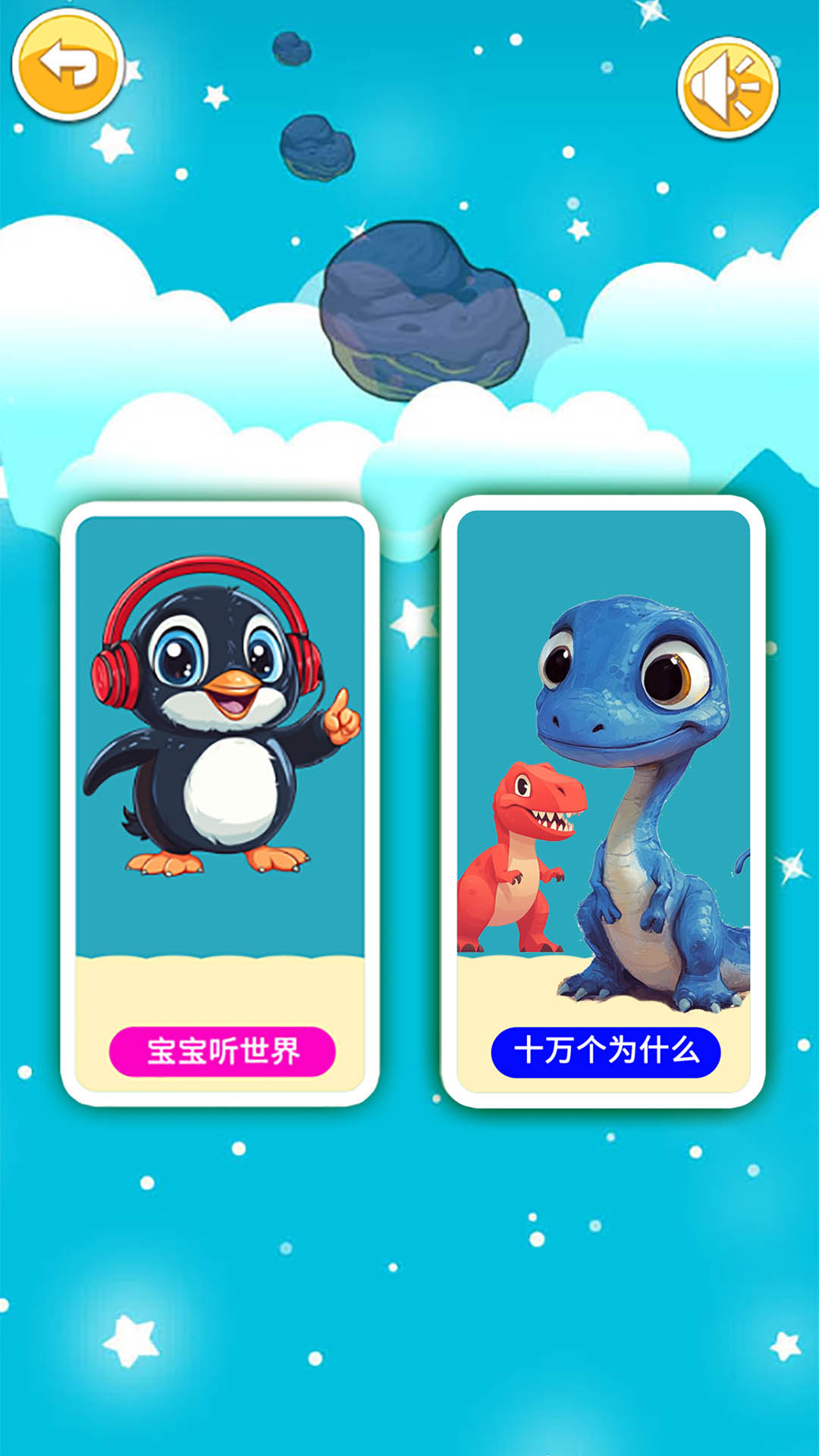The image size is (819, 1456).
Task: Toggle sound with the speaker icon
Action: (728, 87)
